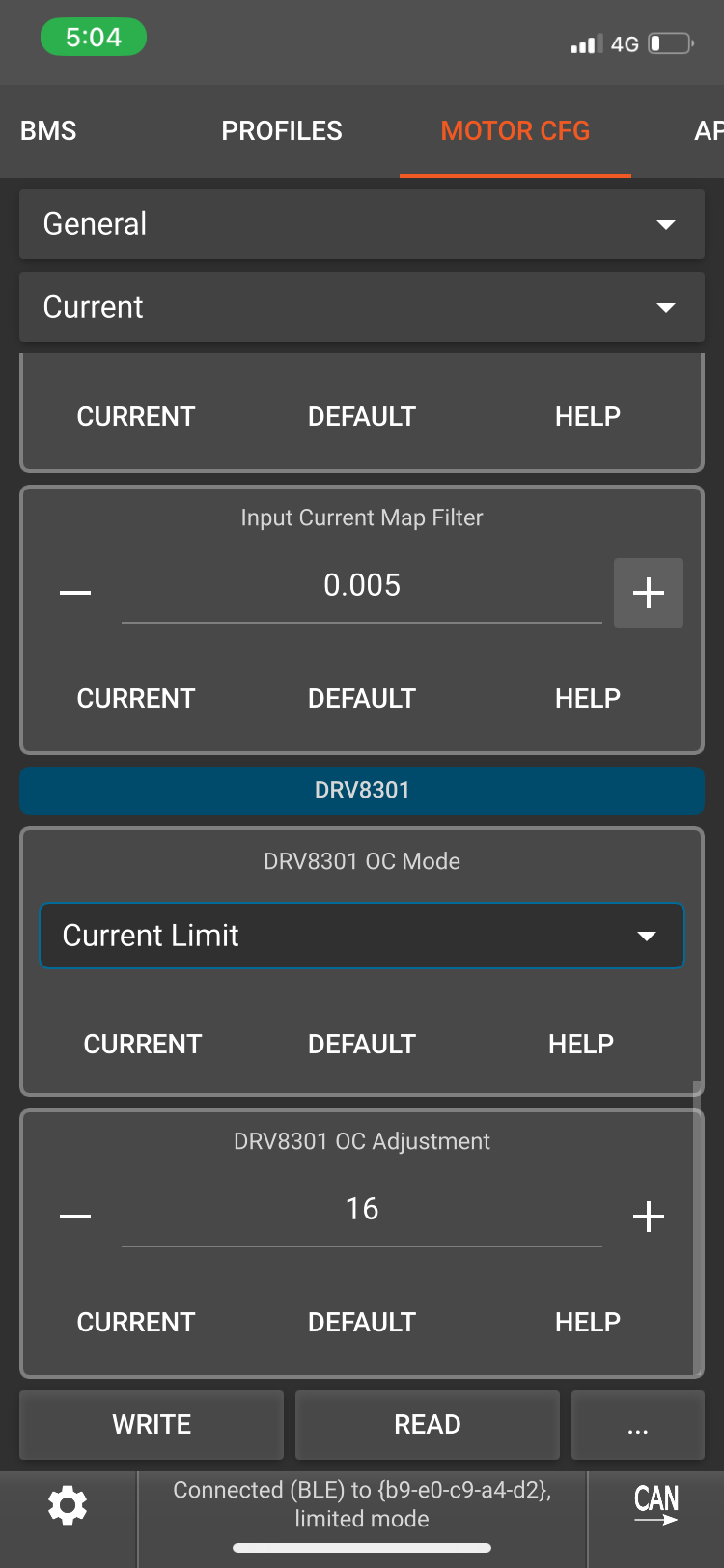724x1568 pixels.
Task: Read CURRENT value for DRV8301 OC Mode
Action: (143, 1044)
